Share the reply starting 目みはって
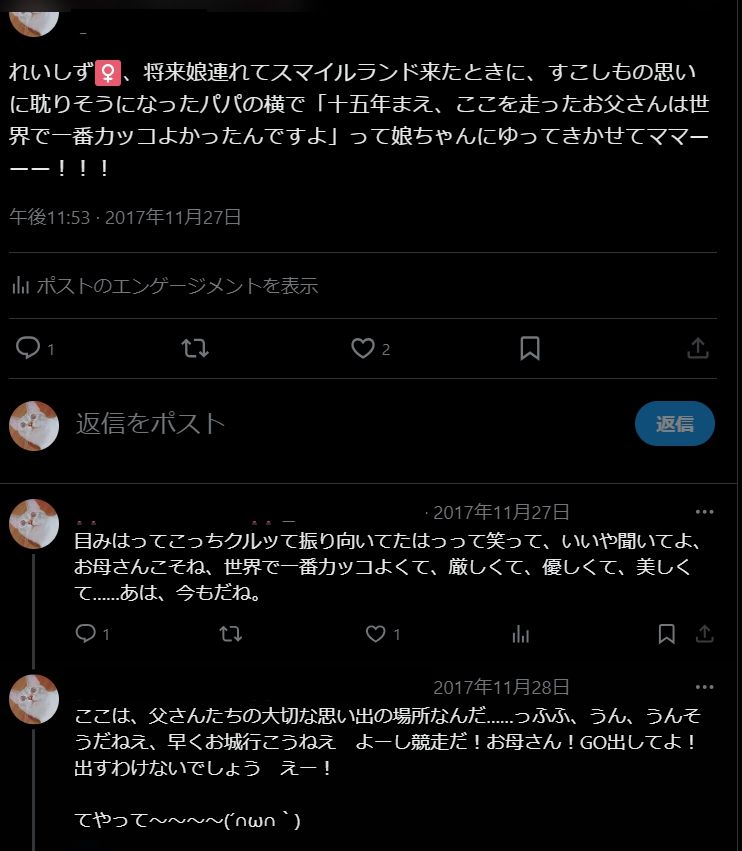The height and width of the screenshot is (851, 742). pos(704,634)
